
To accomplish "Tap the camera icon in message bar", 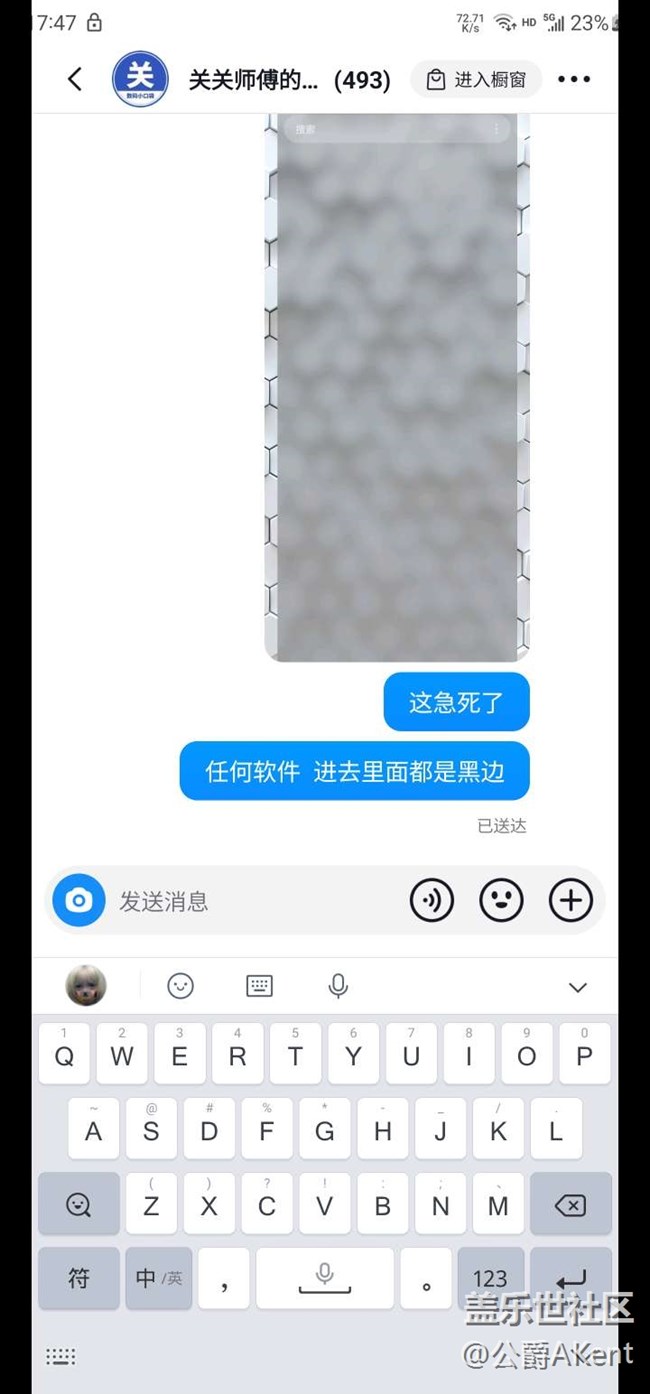I will tap(79, 900).
